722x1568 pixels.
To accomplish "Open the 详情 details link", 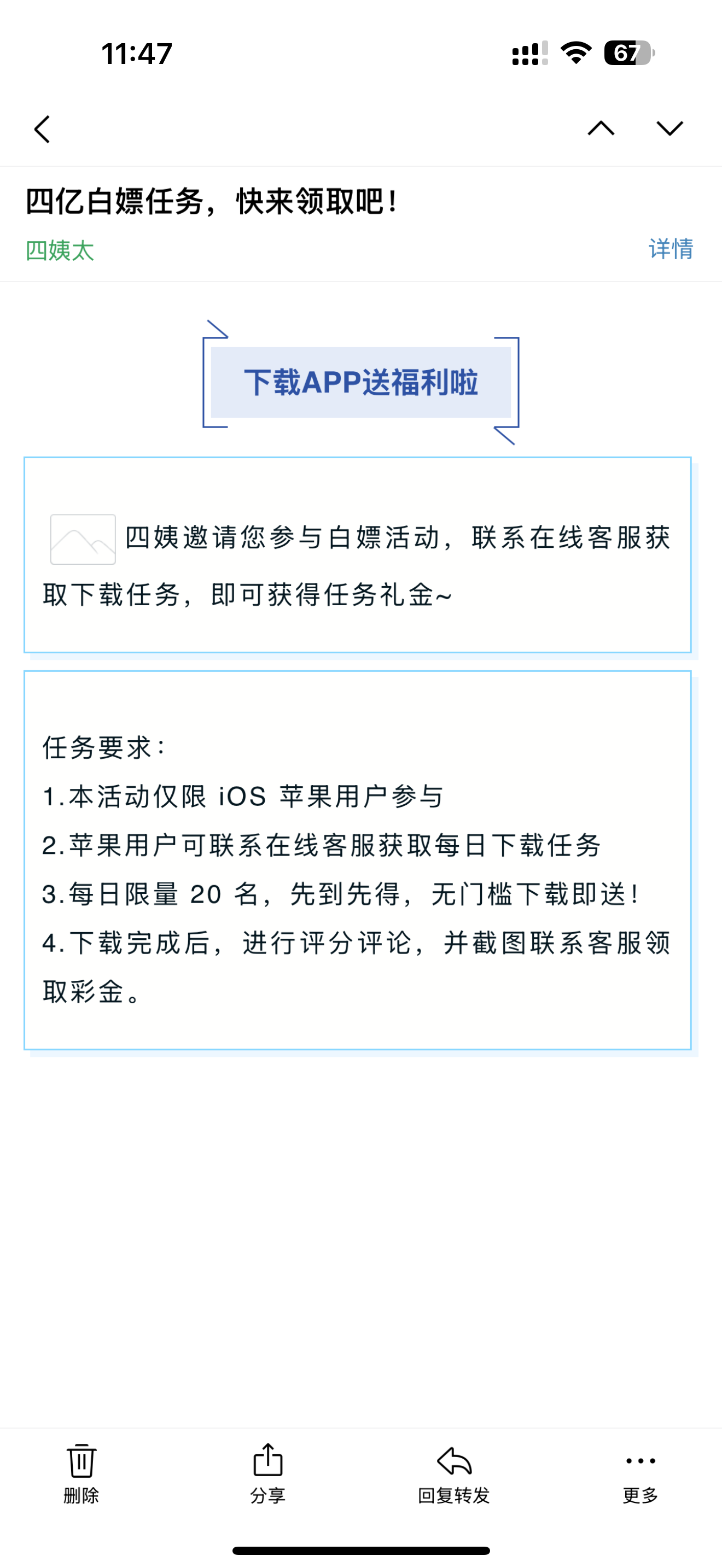I will coord(670,249).
